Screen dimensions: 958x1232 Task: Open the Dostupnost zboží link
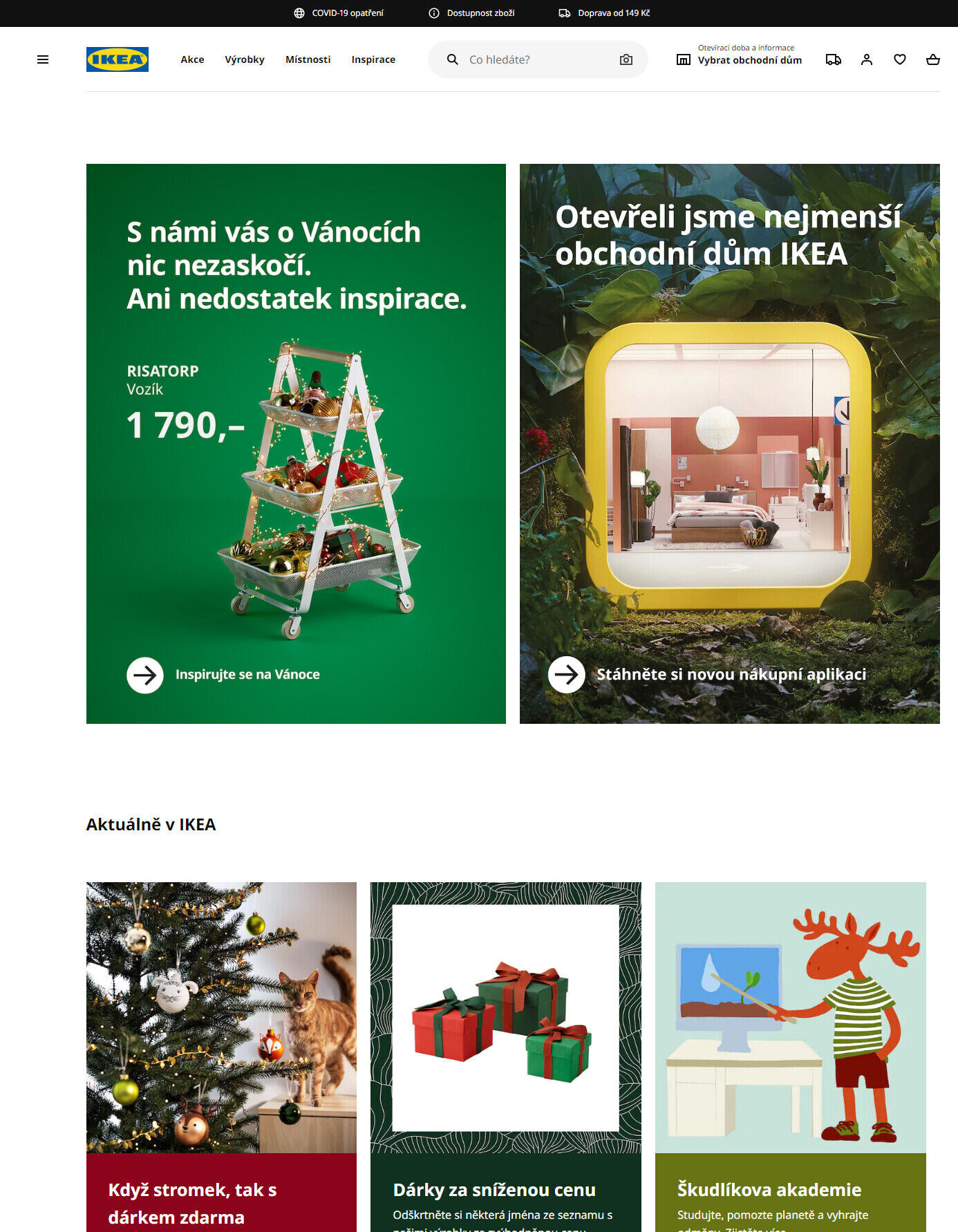point(472,13)
